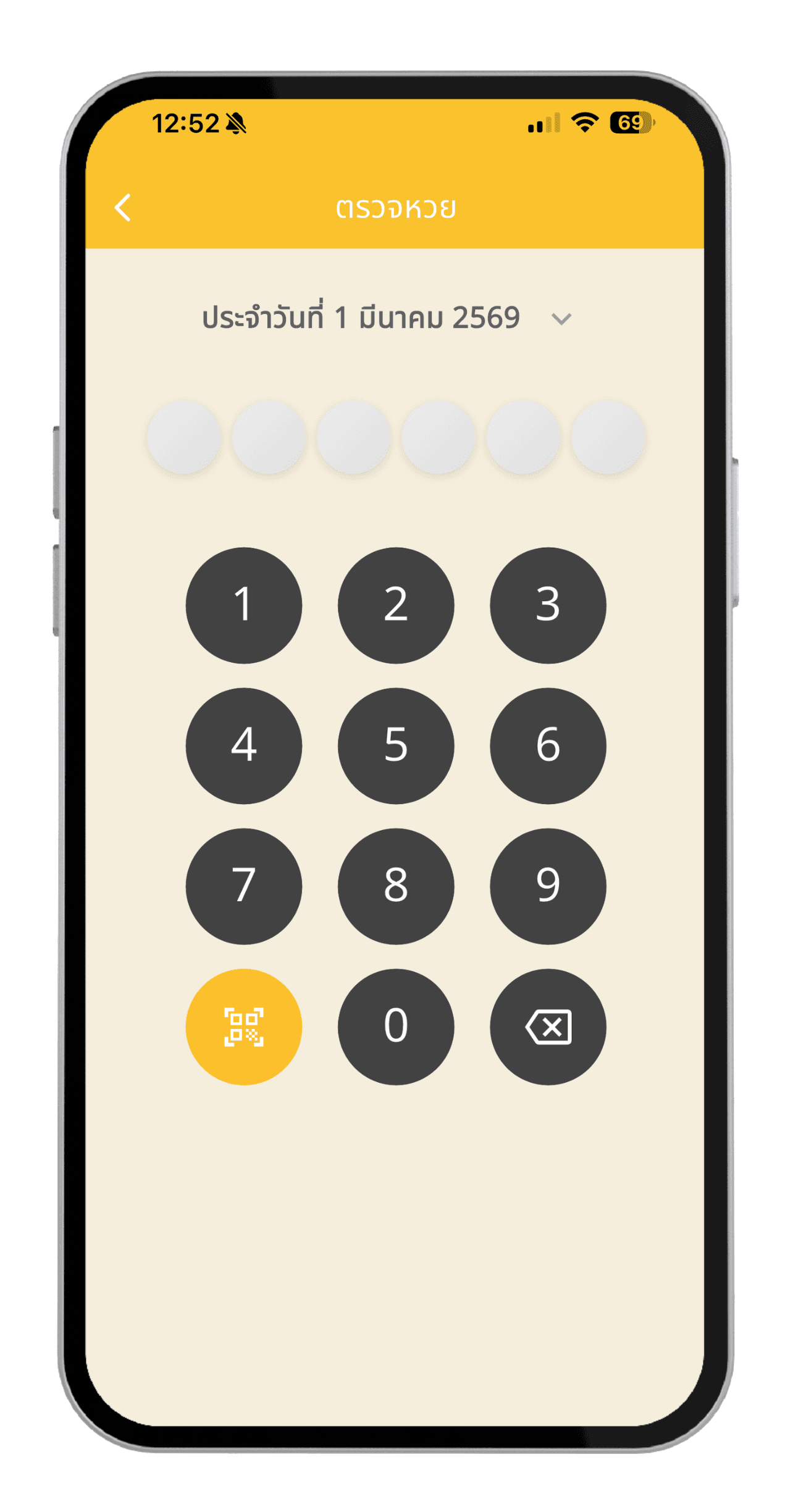This screenshot has height=1512, width=793.
Task: Enter digit 4 on the keypad
Action: click(243, 745)
